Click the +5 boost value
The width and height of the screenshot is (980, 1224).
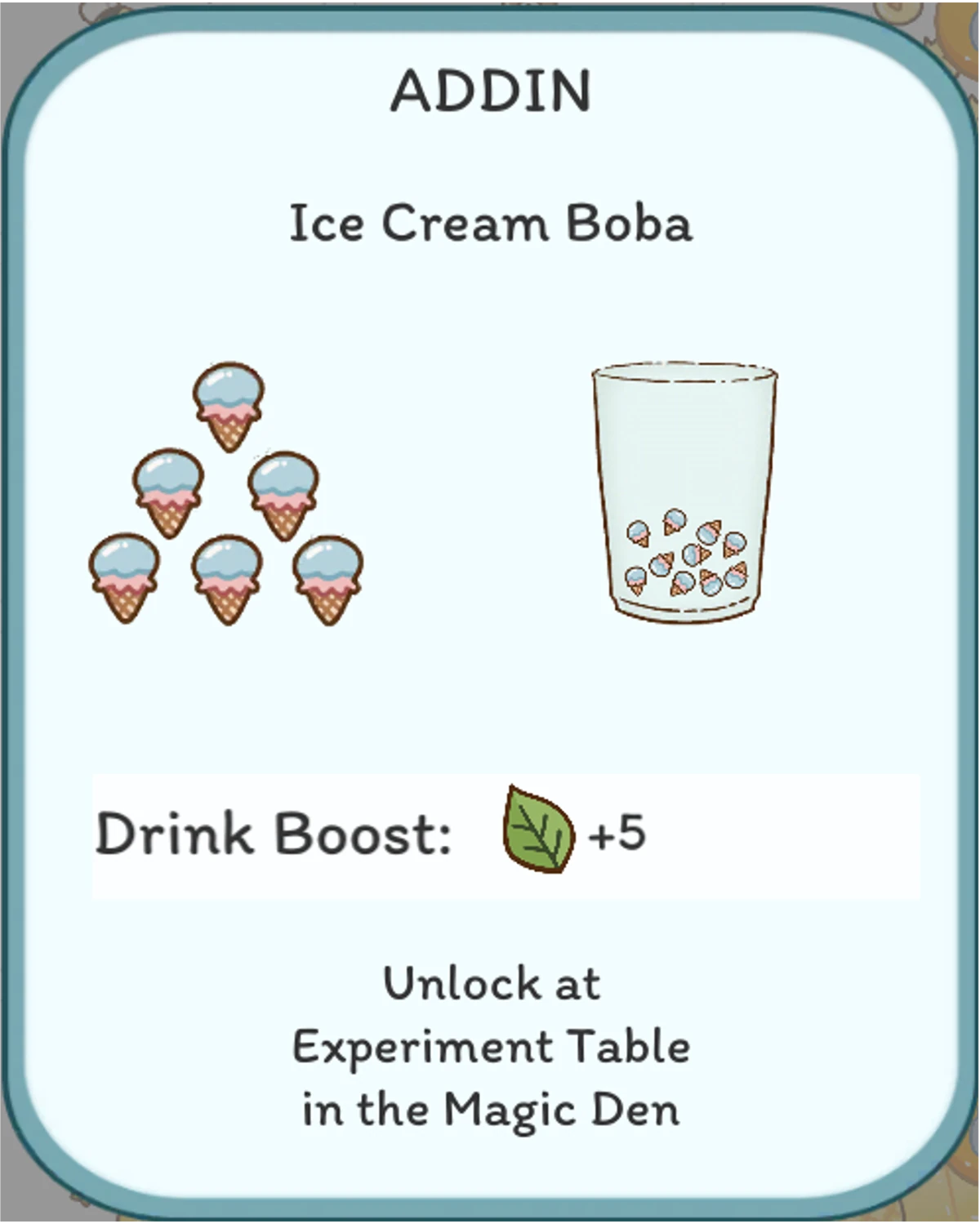coord(617,831)
